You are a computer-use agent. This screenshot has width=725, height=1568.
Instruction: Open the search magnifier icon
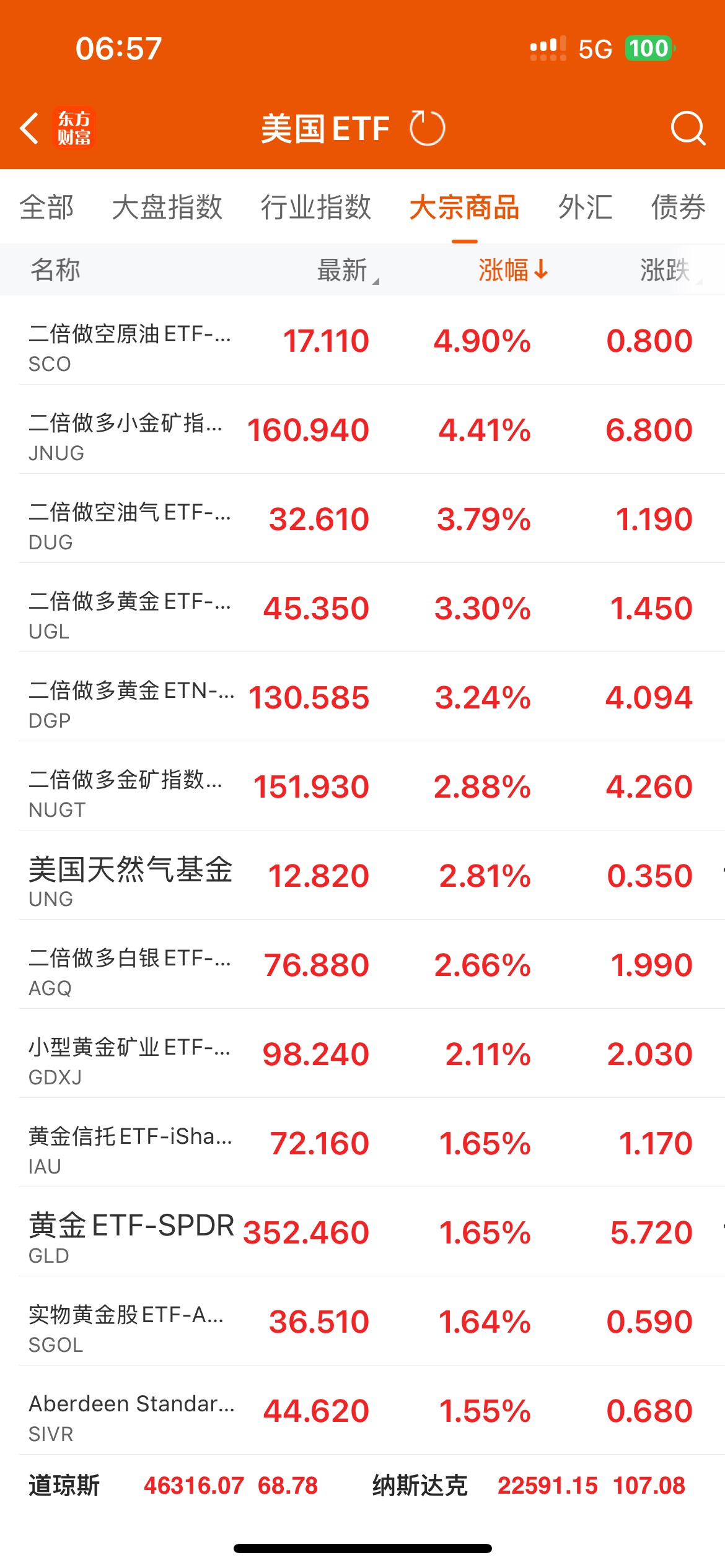(688, 128)
